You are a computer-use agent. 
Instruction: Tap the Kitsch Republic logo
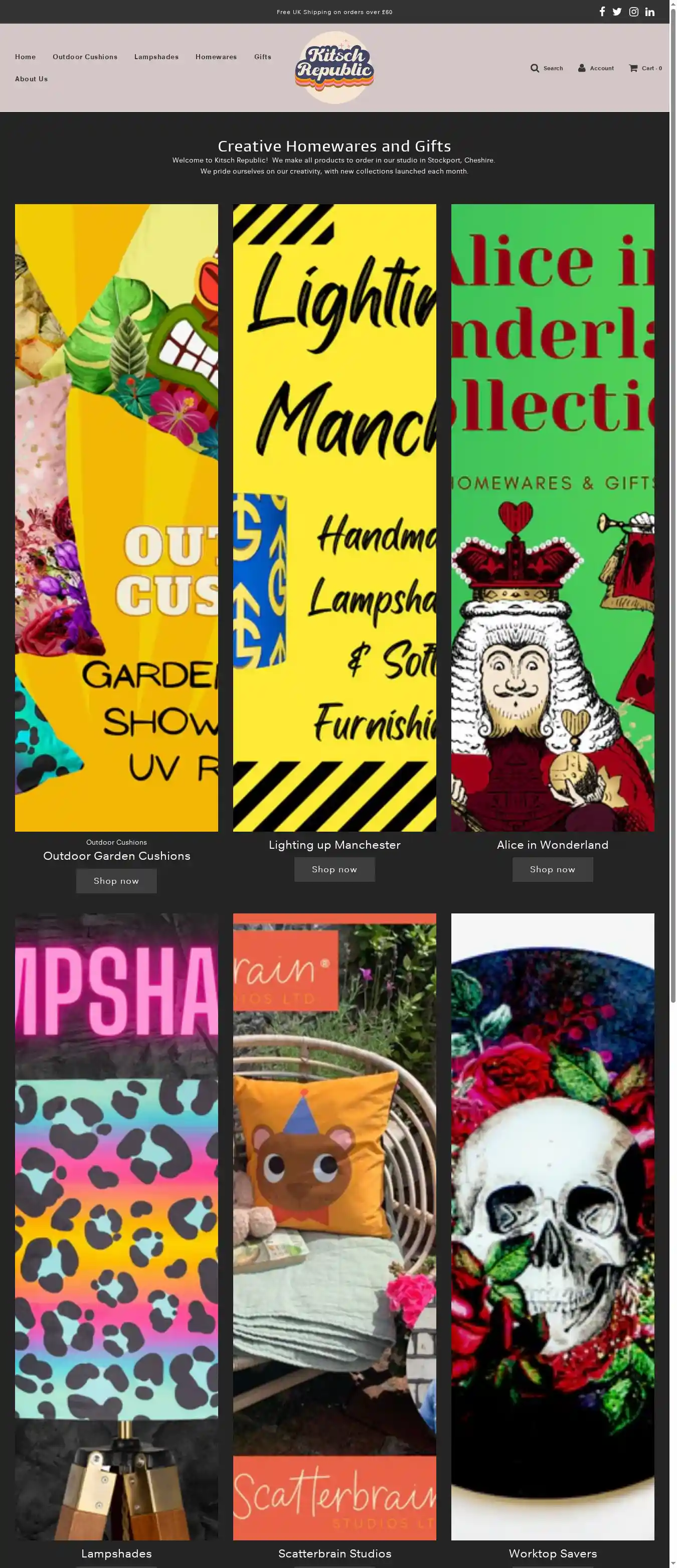click(x=334, y=68)
